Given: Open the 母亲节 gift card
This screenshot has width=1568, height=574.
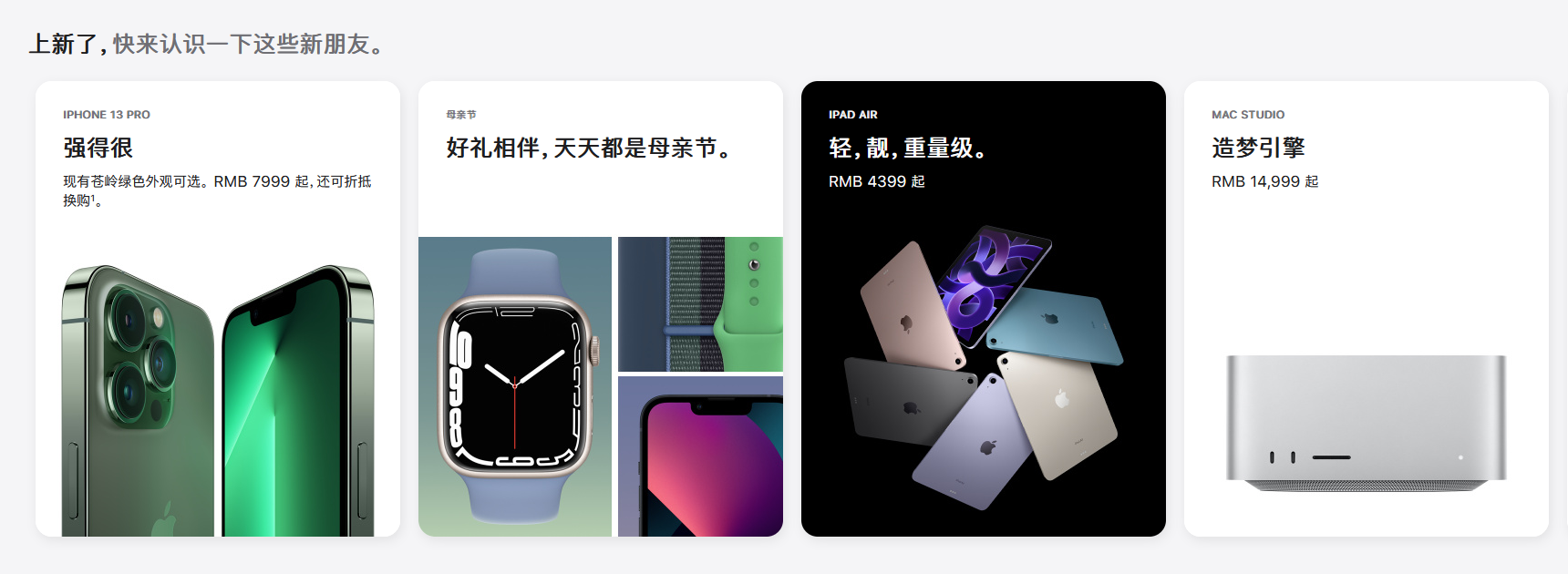Looking at the screenshot, I should (600, 310).
